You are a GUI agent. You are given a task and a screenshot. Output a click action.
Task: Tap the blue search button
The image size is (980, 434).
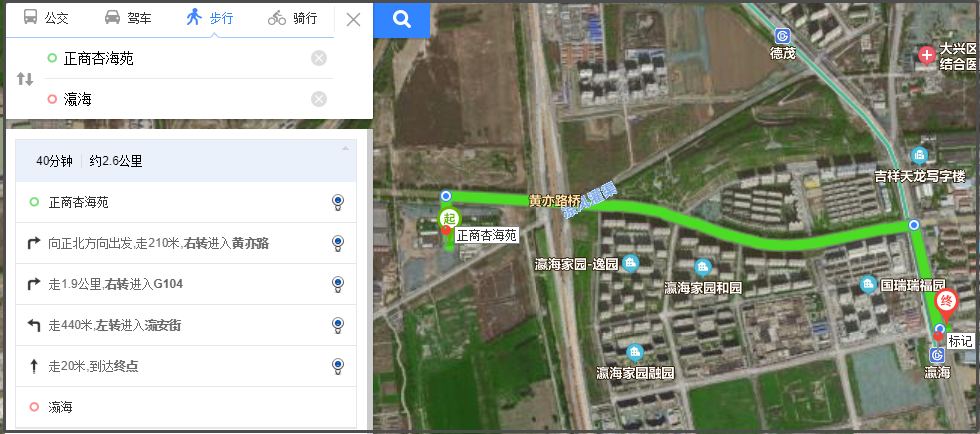402,19
